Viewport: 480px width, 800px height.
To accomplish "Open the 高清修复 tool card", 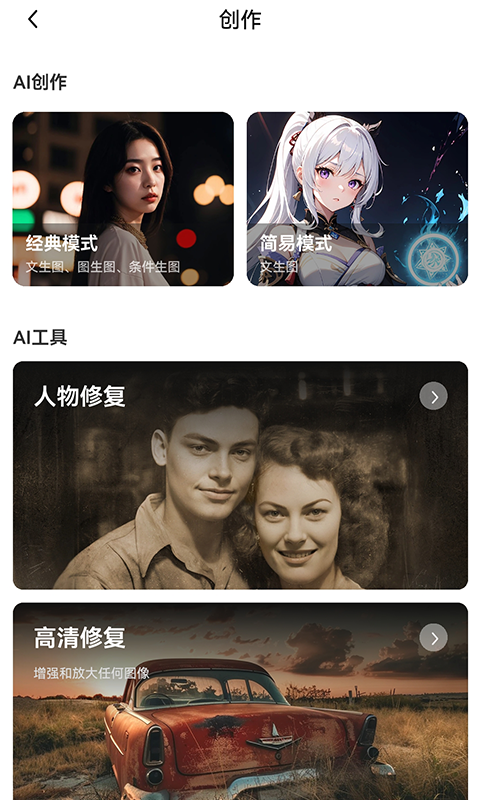I will (x=240, y=701).
